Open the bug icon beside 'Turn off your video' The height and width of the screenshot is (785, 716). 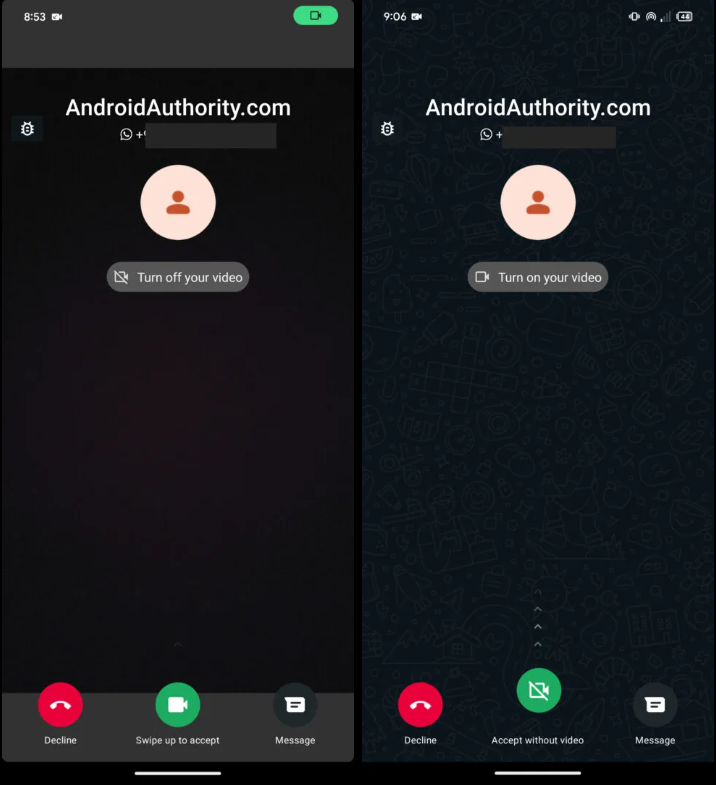click(27, 129)
